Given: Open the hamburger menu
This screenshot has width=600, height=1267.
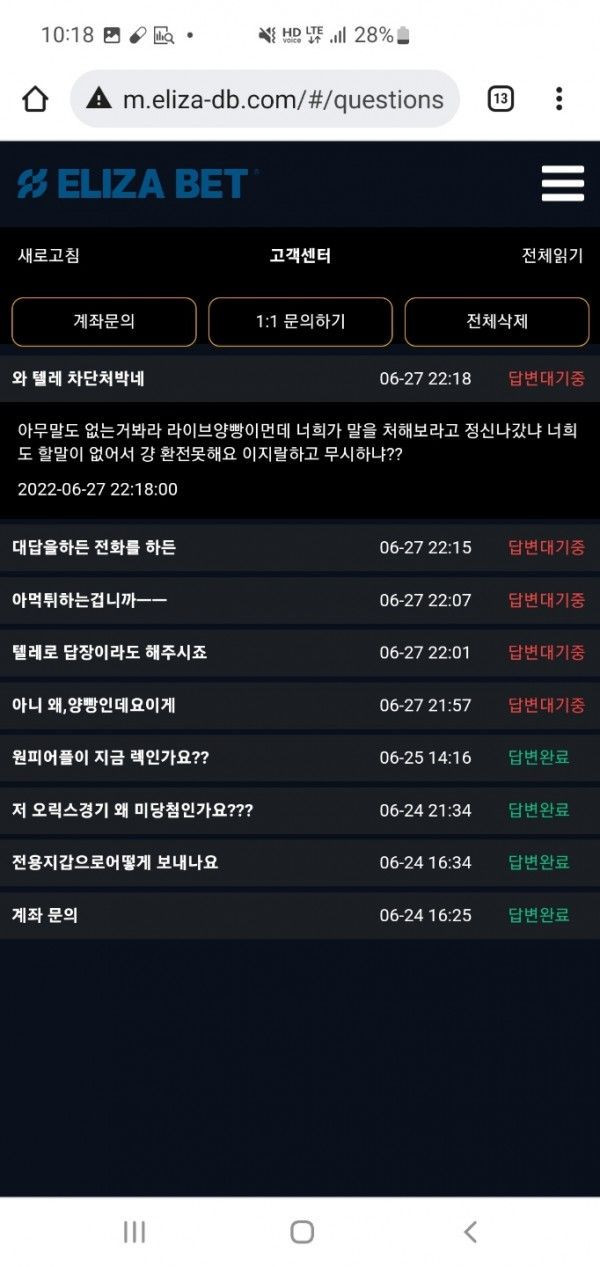Looking at the screenshot, I should [x=562, y=183].
